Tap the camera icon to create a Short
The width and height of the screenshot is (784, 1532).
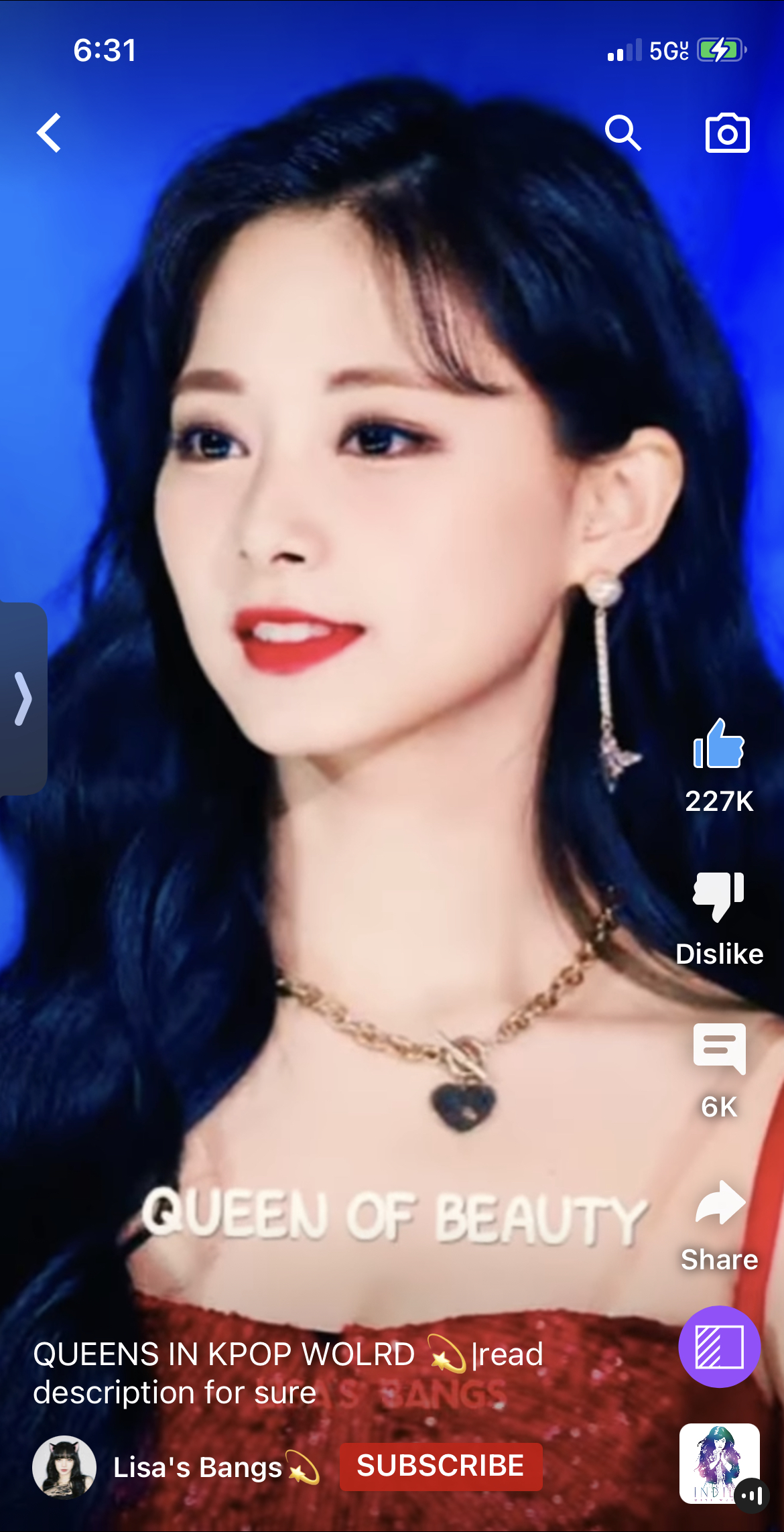(x=727, y=133)
